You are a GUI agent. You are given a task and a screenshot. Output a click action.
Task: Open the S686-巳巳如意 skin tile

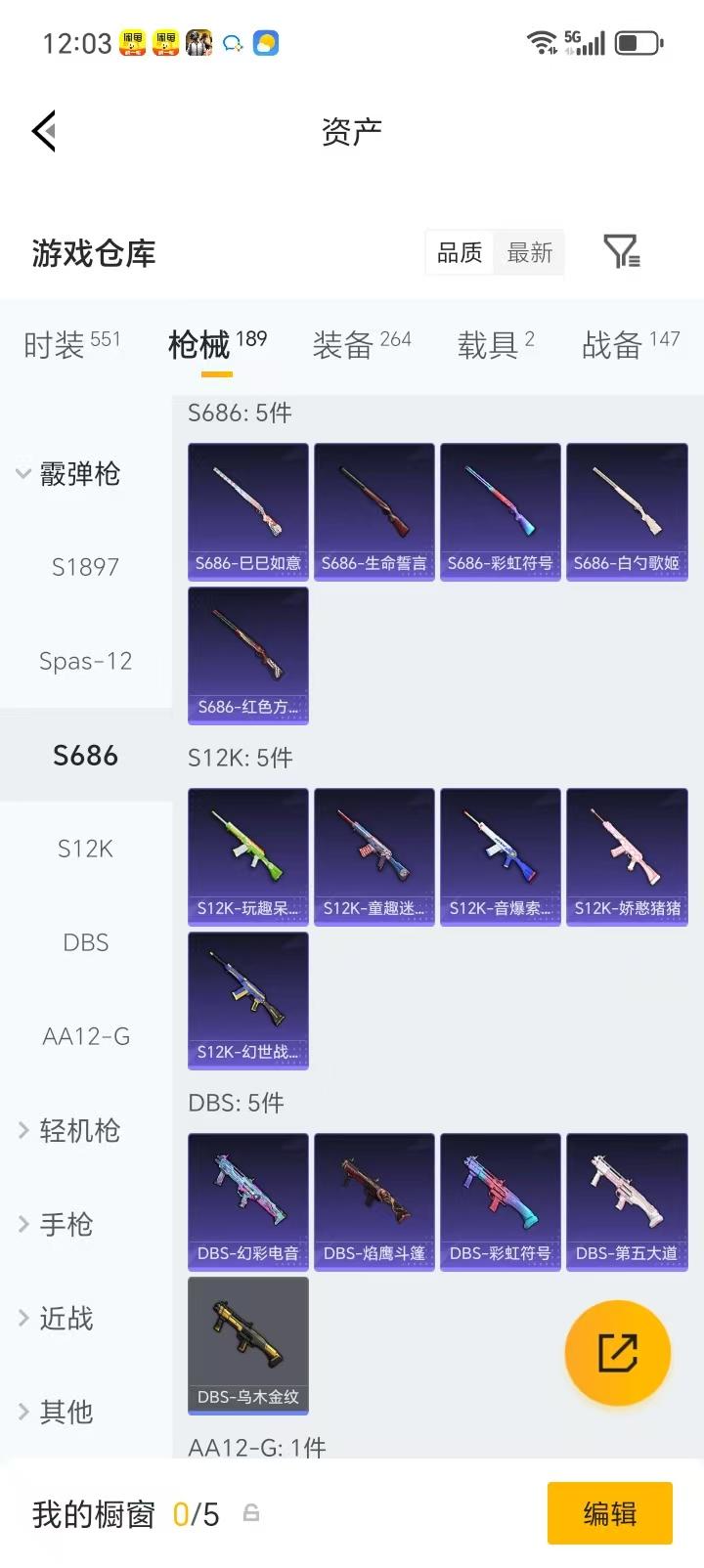(248, 511)
